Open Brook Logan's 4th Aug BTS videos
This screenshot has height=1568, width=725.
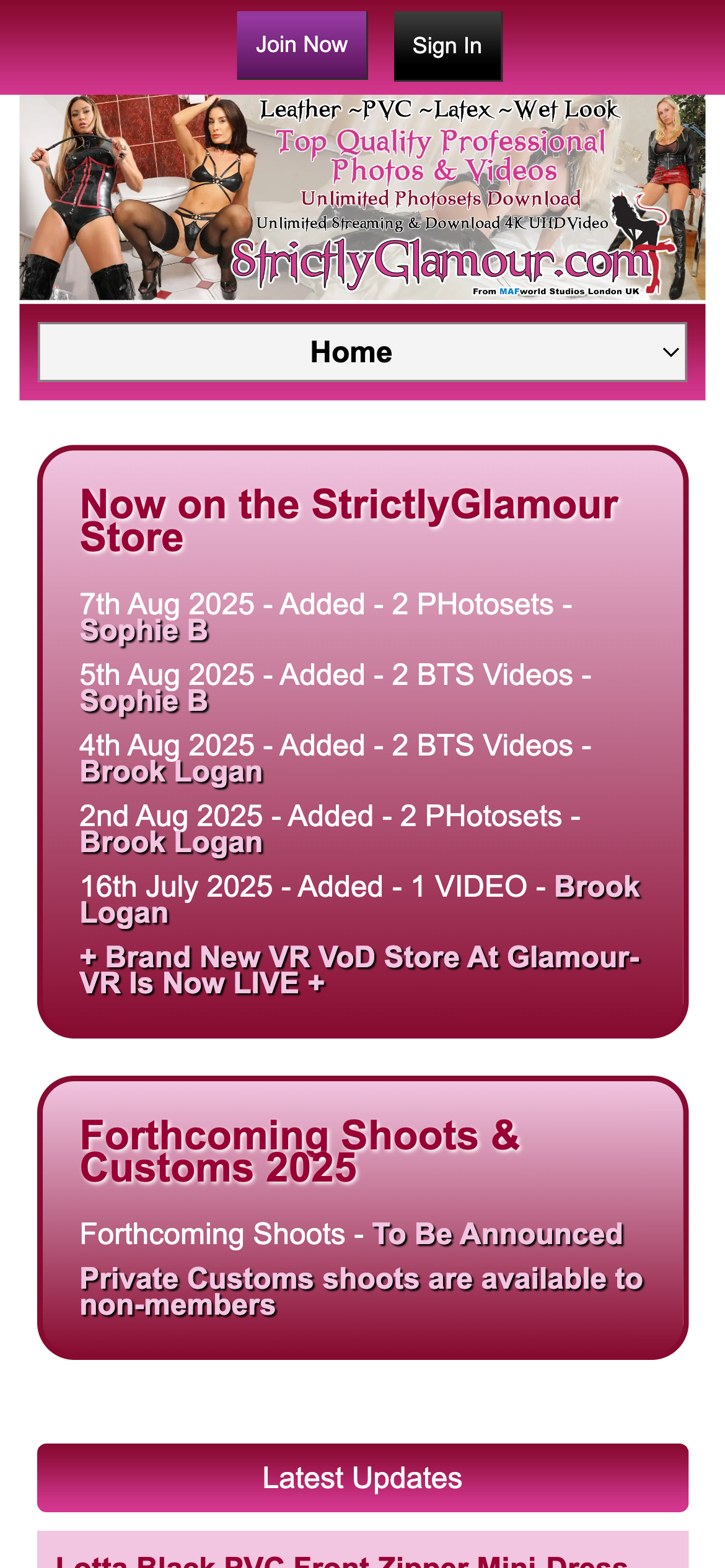(171, 773)
